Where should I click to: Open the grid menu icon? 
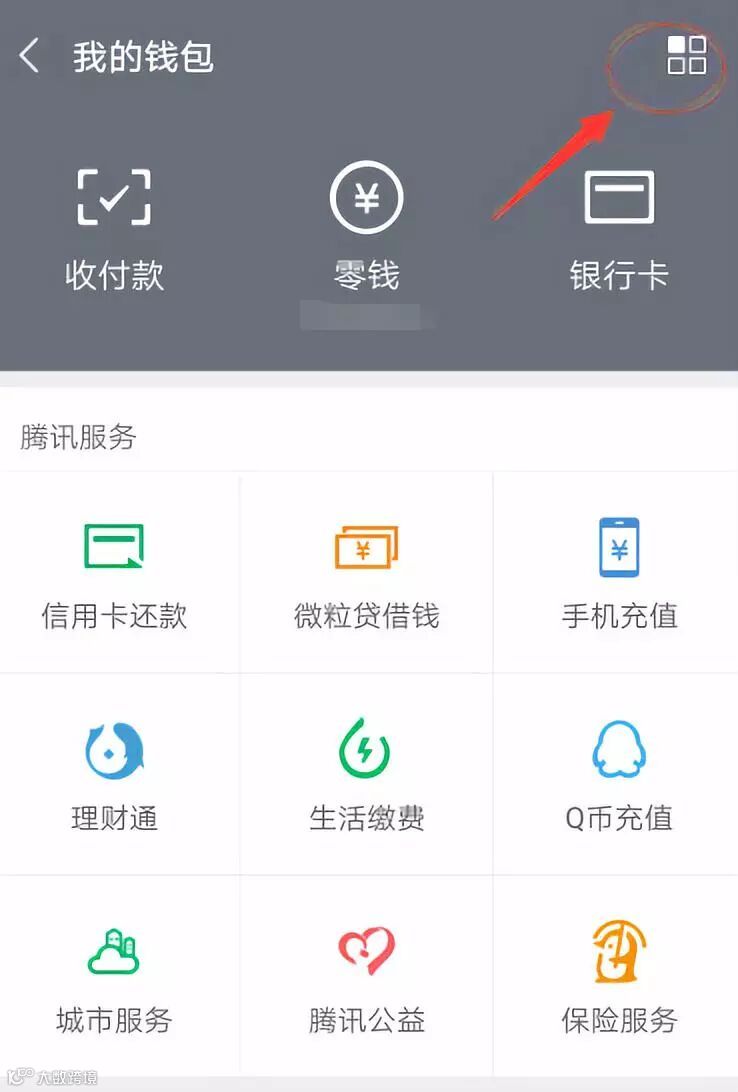686,55
